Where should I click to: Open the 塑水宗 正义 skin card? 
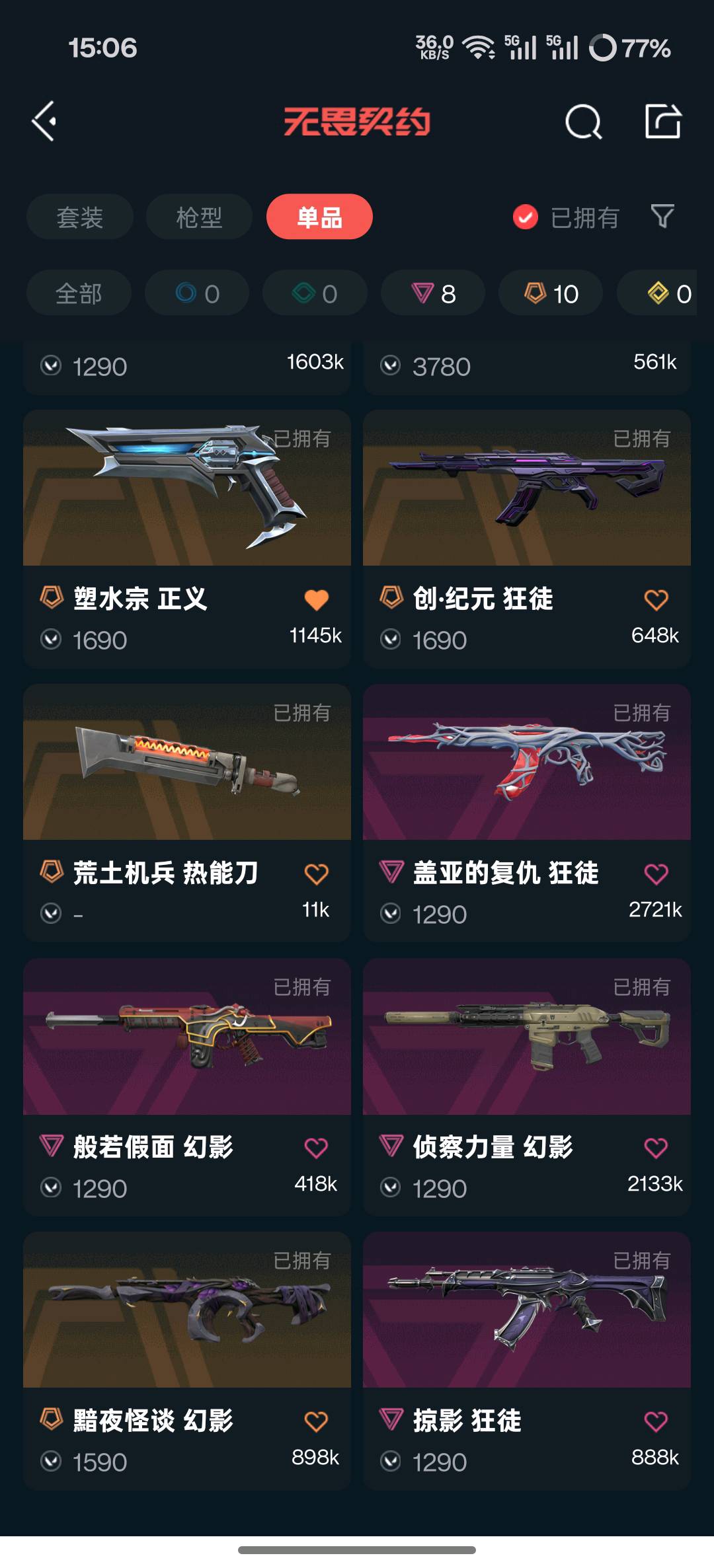[x=186, y=489]
